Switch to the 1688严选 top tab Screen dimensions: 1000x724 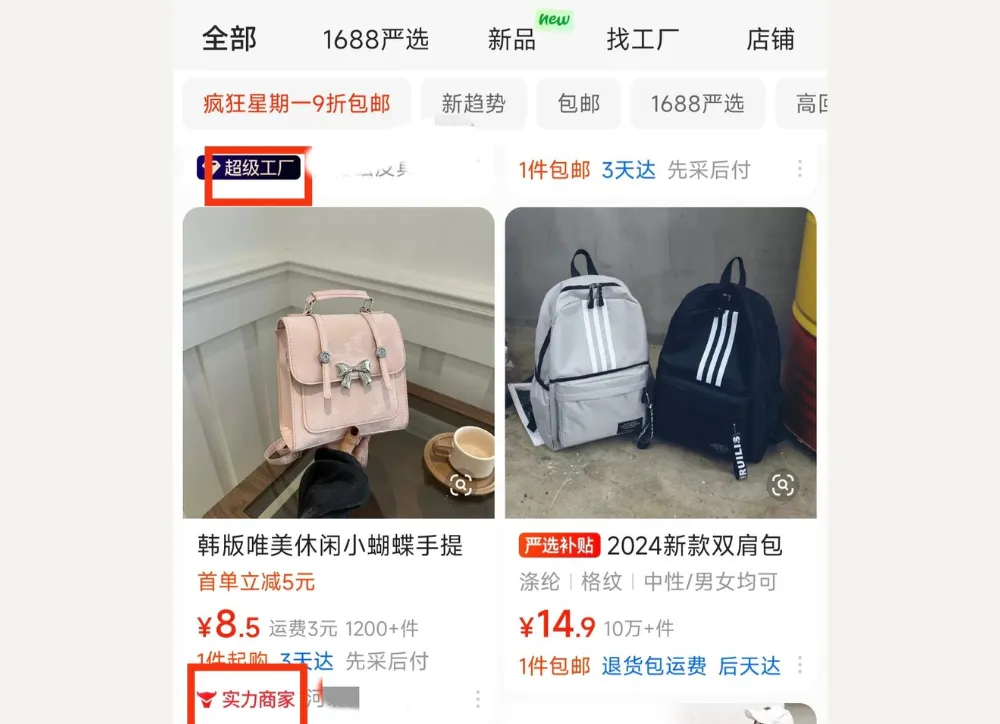[375, 40]
